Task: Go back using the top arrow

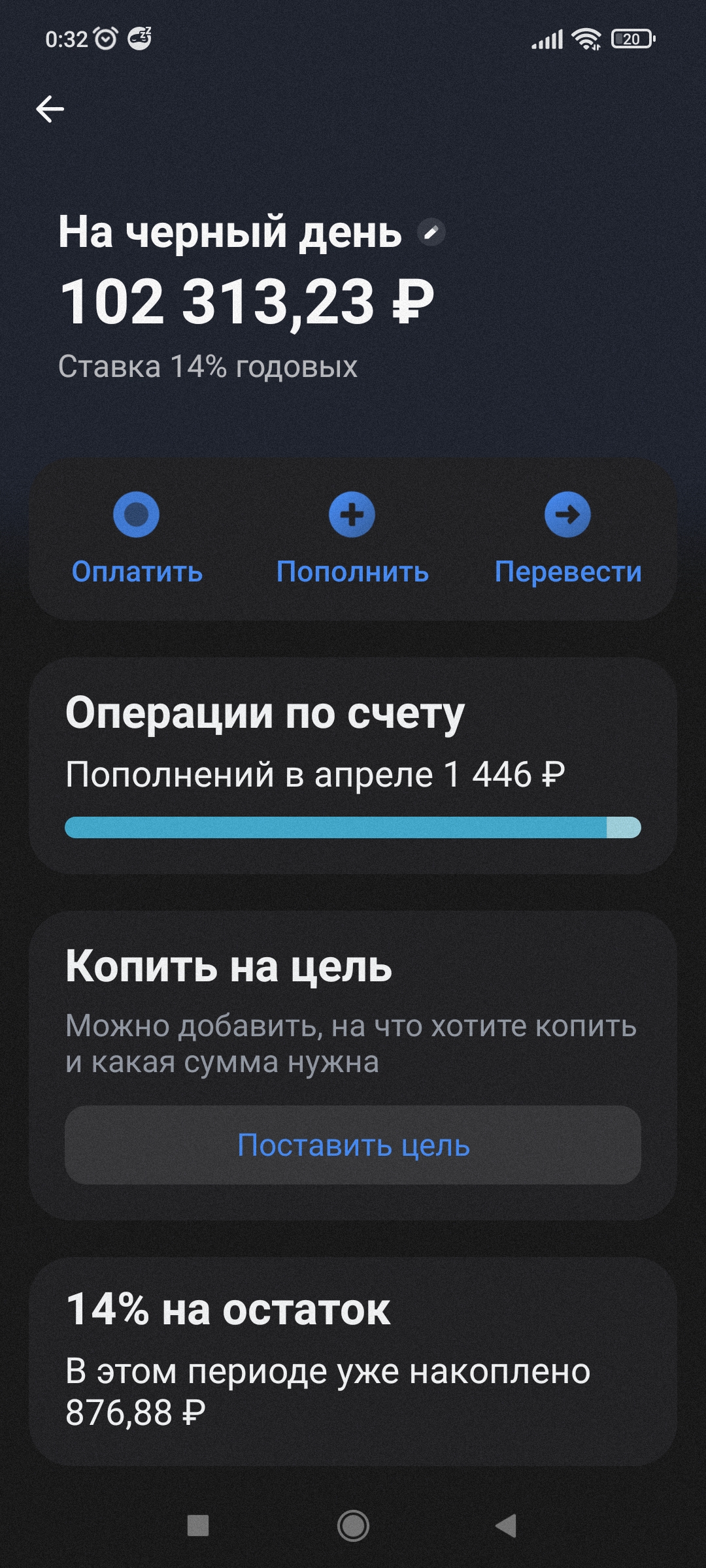Action: coord(50,108)
